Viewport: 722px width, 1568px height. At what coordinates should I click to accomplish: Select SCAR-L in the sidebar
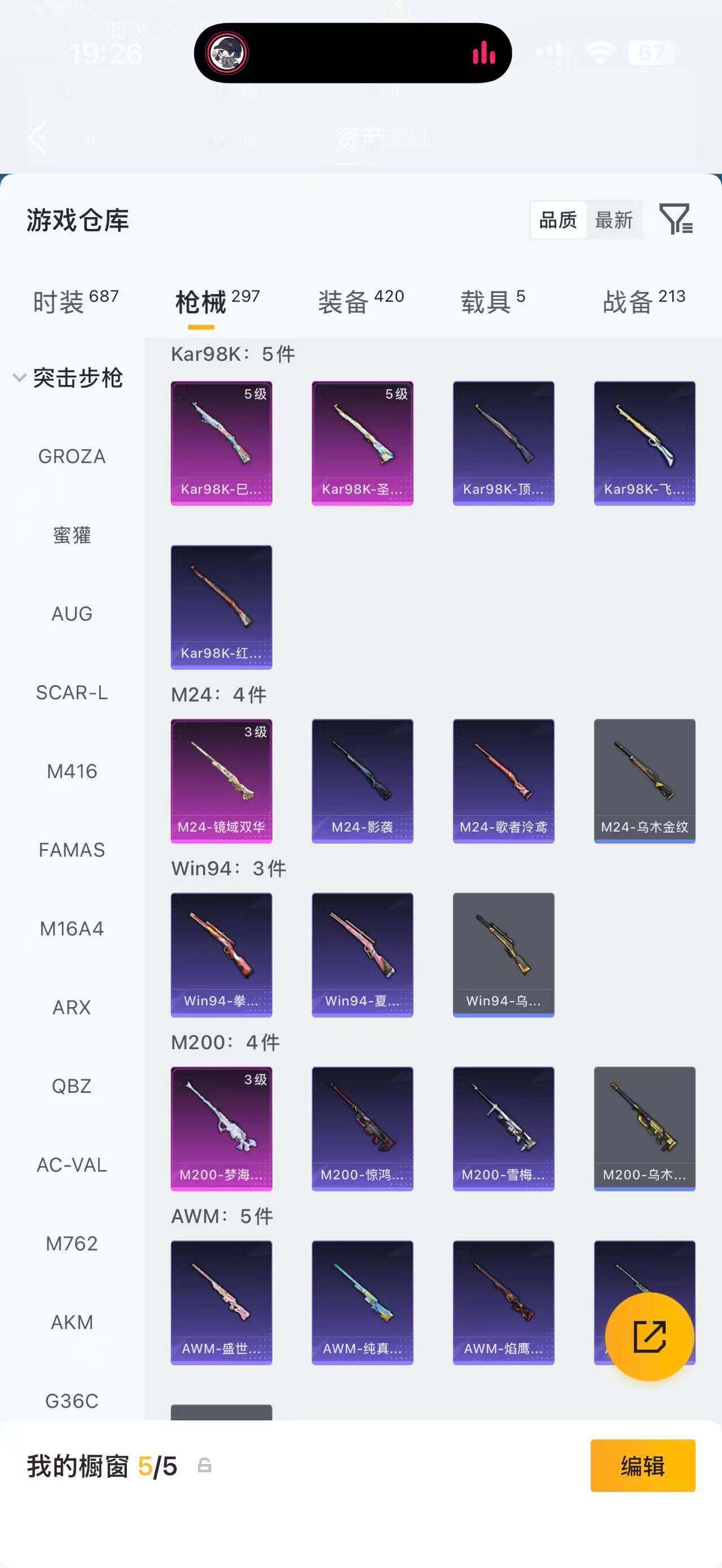click(x=72, y=693)
